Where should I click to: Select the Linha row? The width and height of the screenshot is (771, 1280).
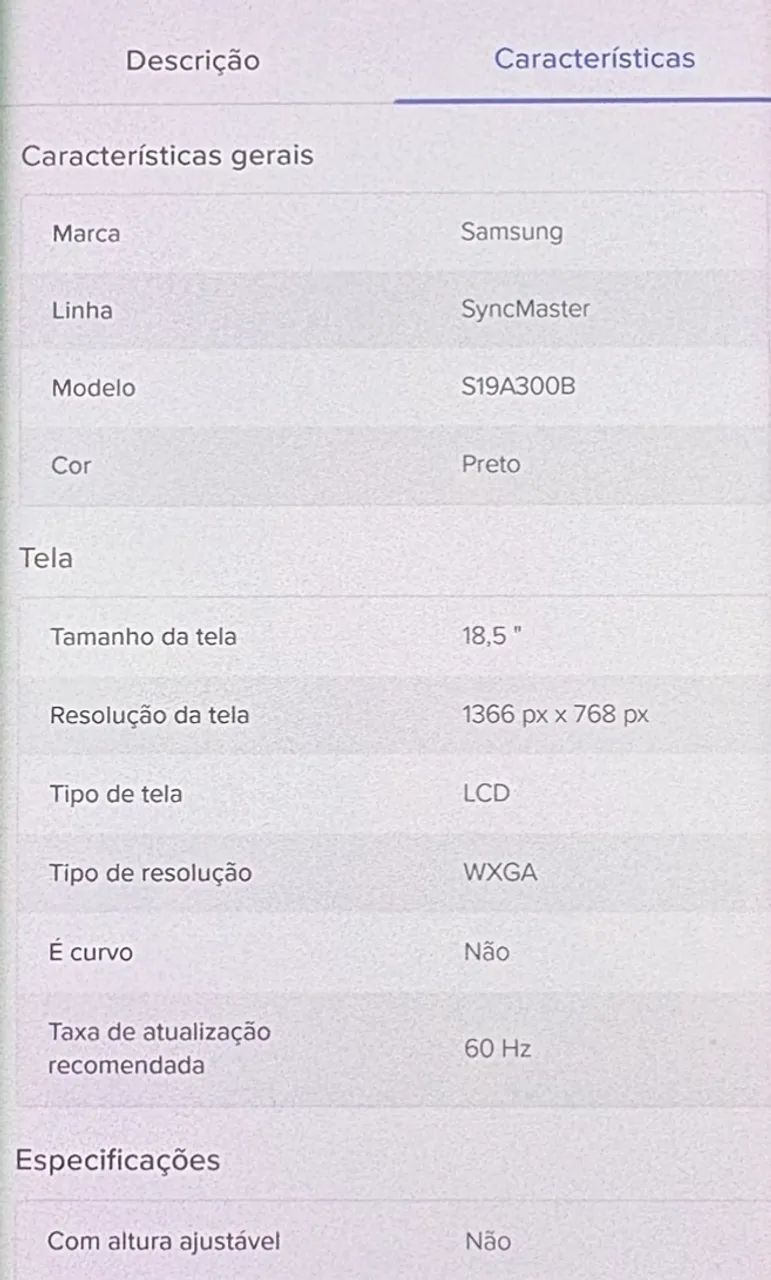82,310
